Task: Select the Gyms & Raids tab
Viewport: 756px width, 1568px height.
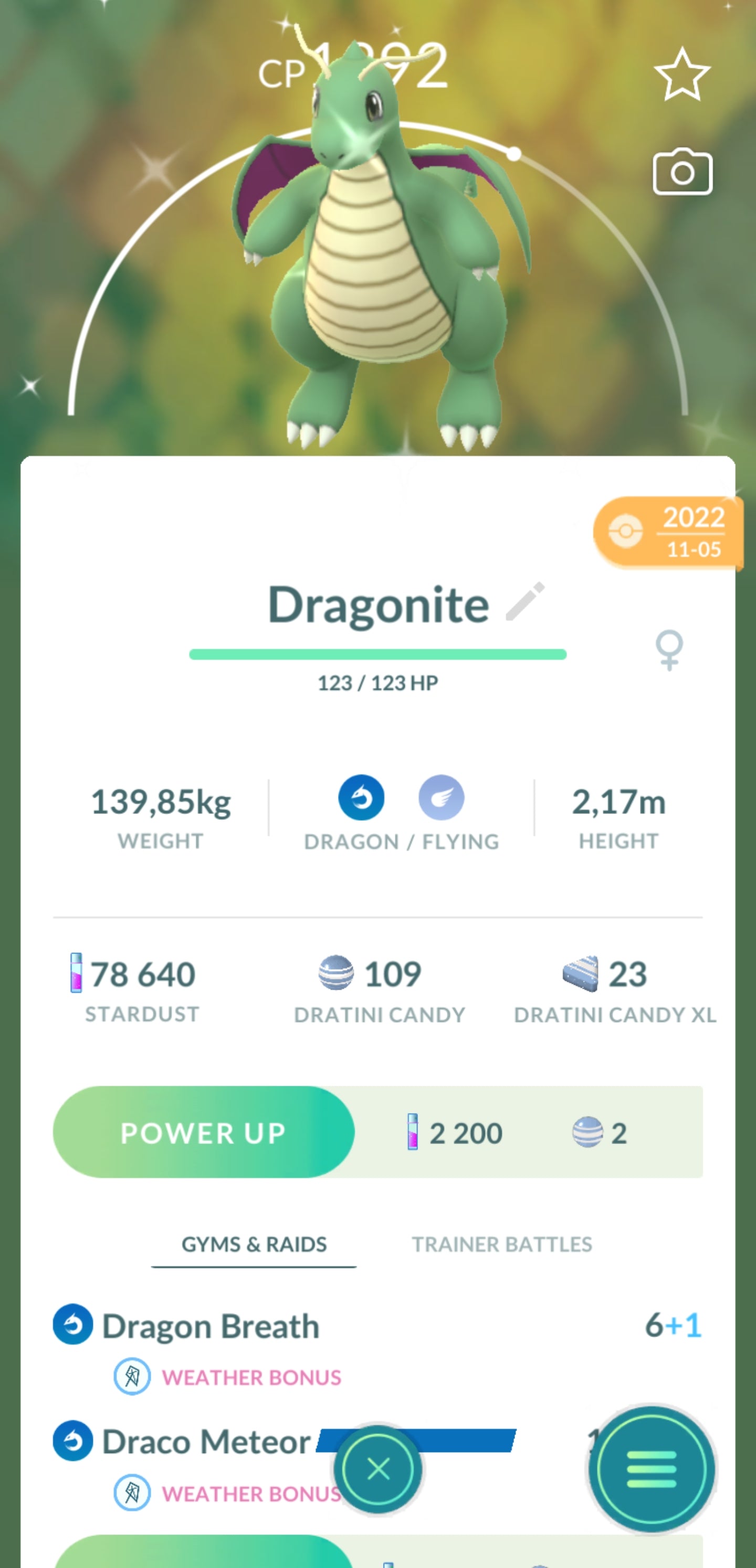Action: point(254,1244)
